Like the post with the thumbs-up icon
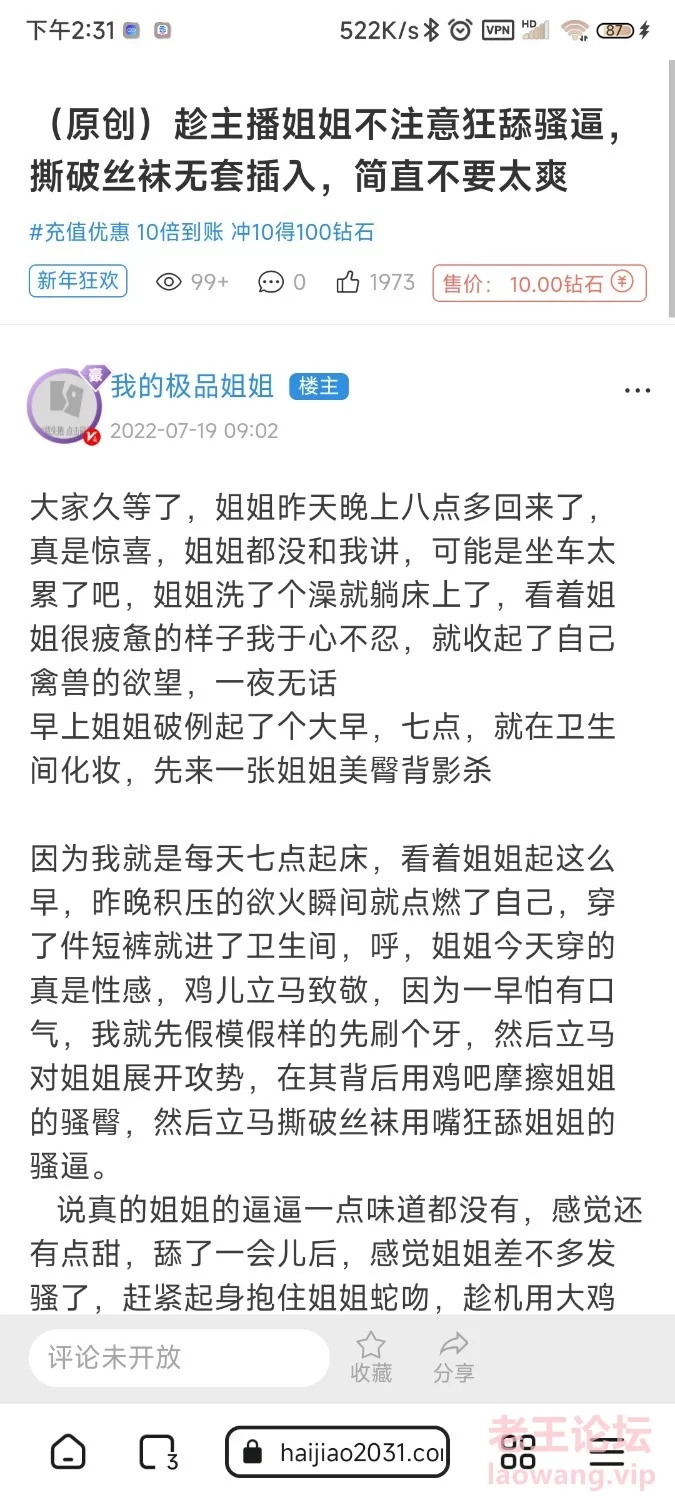The width and height of the screenshot is (675, 1500). click(x=348, y=283)
